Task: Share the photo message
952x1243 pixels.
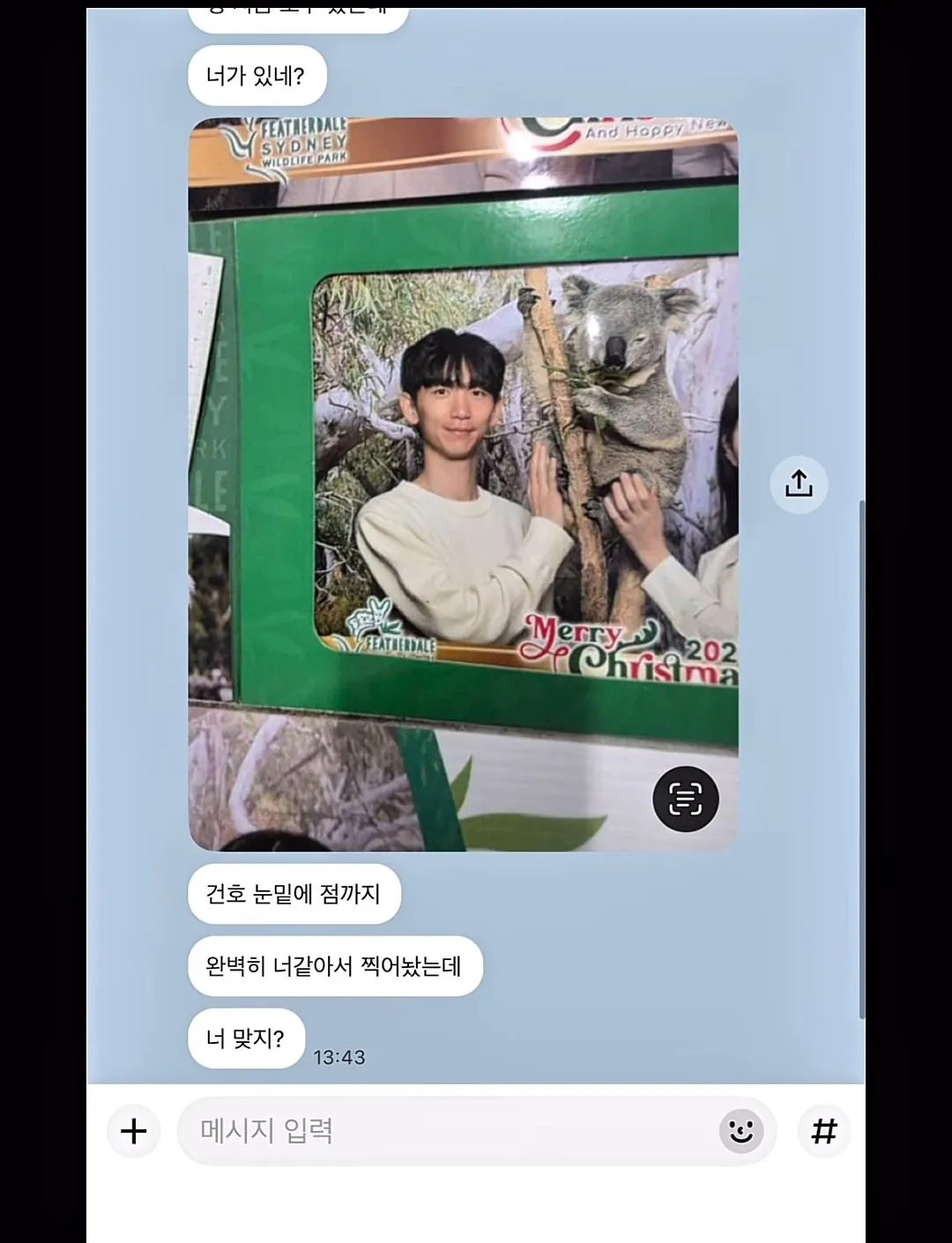Action: point(799,483)
